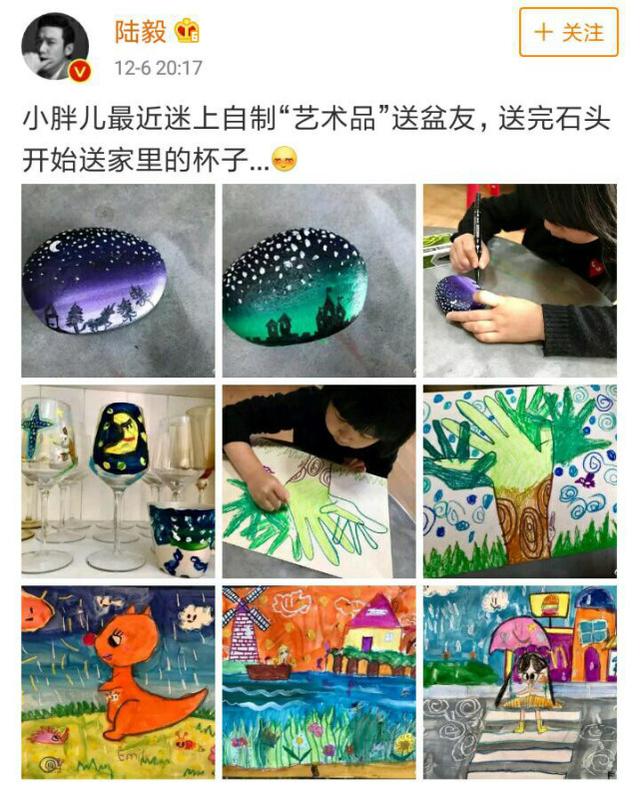View photo of child drawing hand-shaped tree
640x790 pixels.
[319, 481]
